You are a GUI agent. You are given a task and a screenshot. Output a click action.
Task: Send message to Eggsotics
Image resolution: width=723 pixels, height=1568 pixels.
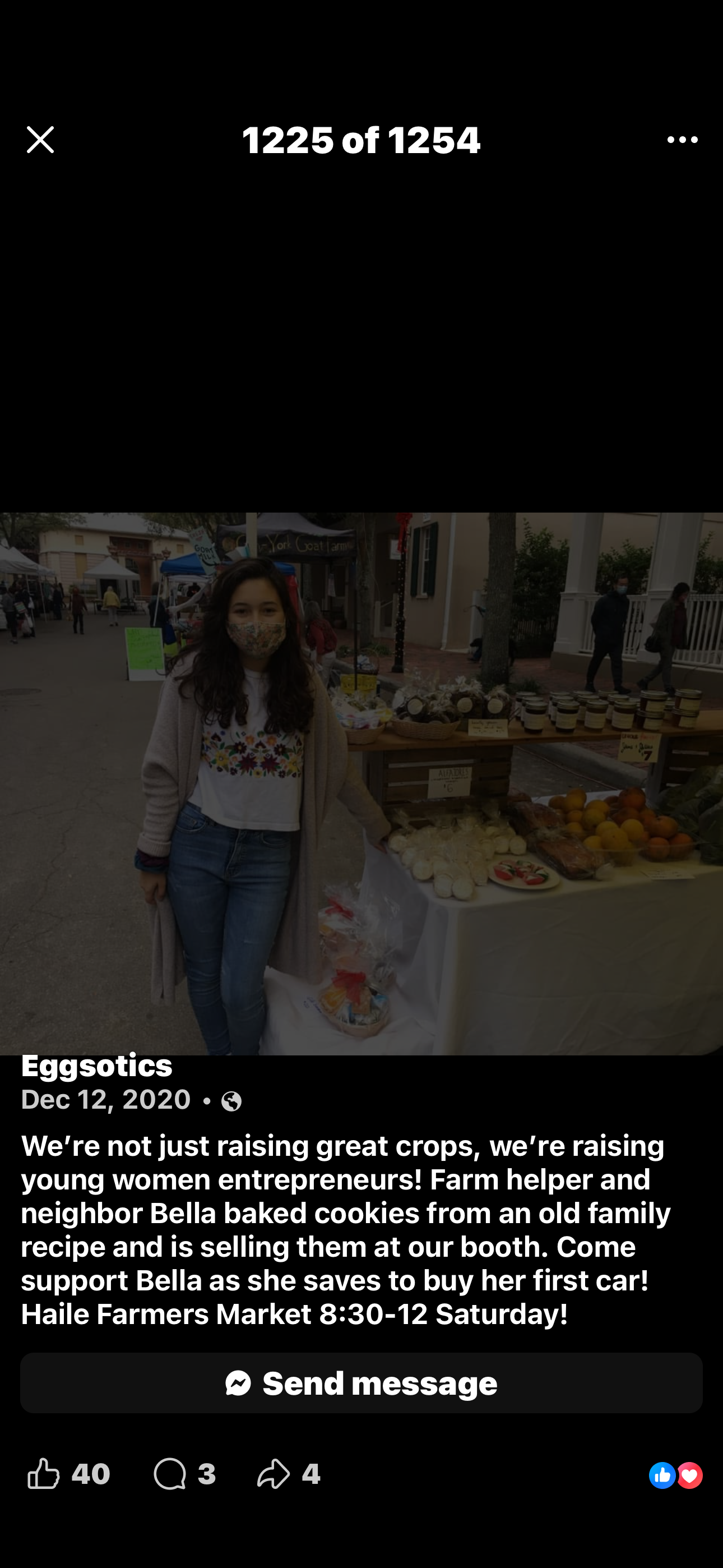[361, 1383]
